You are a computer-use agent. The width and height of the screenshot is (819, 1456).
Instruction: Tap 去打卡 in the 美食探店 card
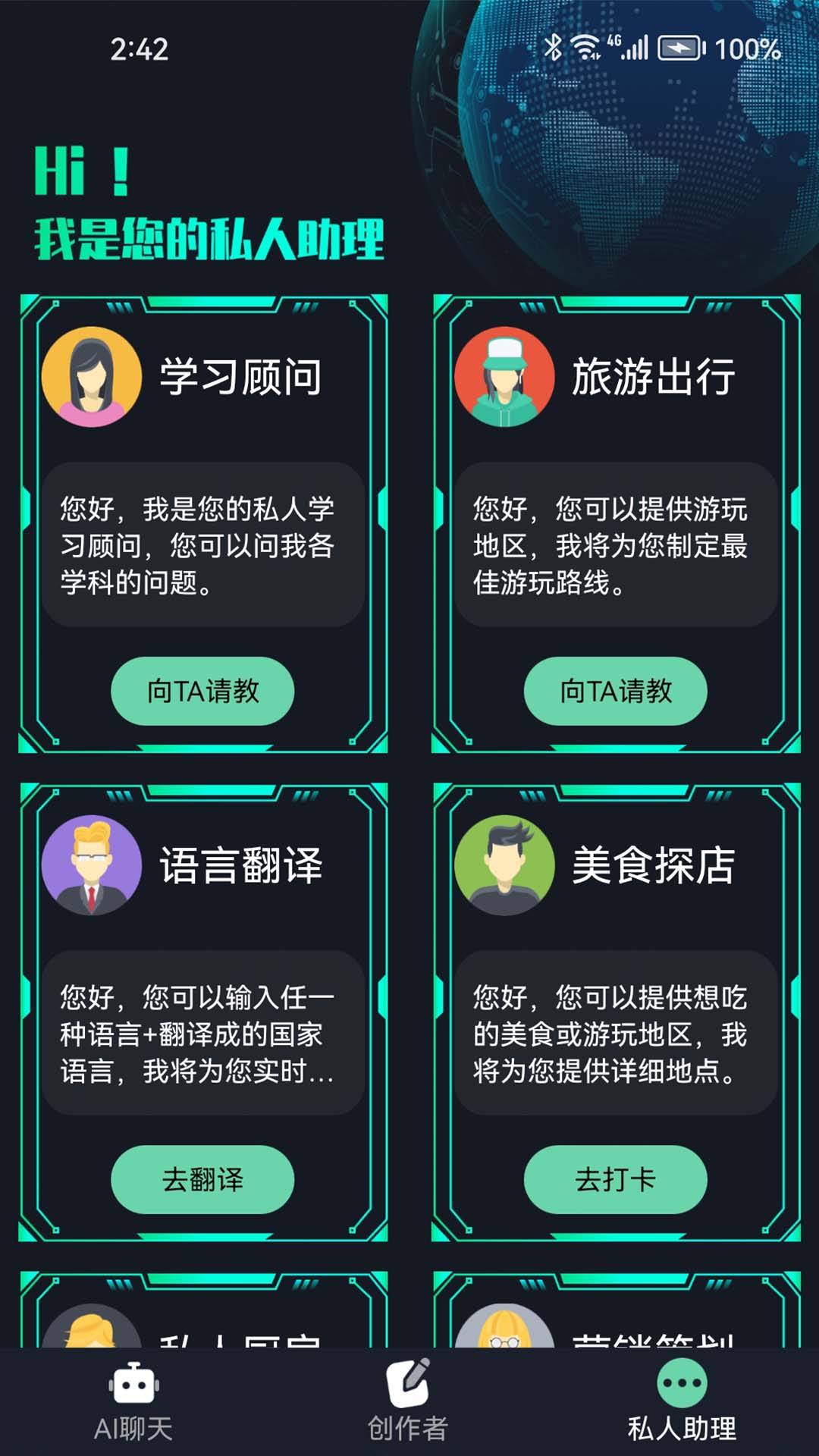615,1179
